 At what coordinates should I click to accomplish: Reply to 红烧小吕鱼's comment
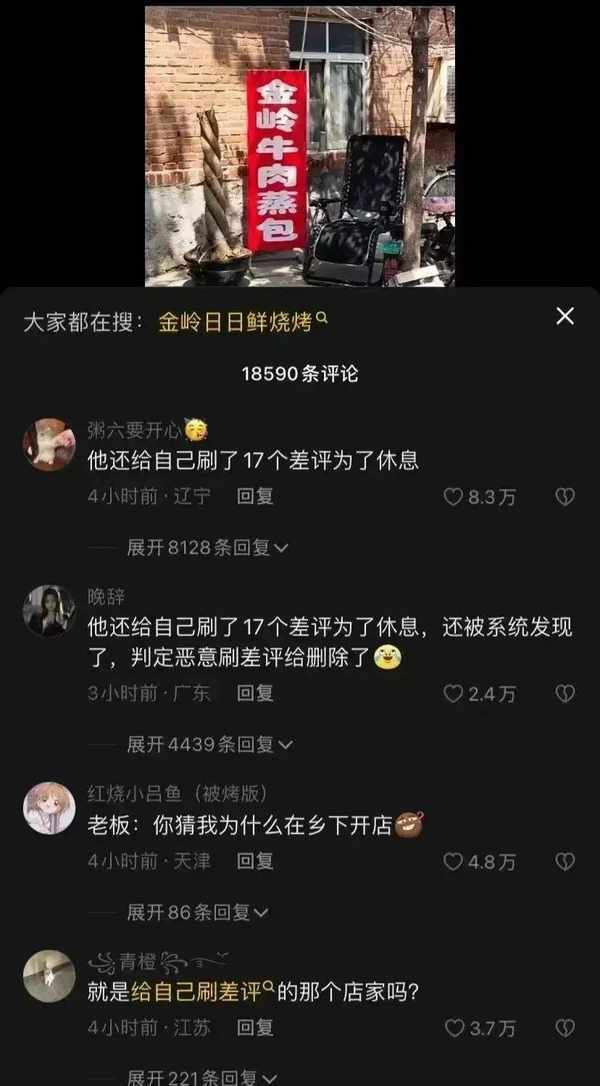[x=255, y=860]
